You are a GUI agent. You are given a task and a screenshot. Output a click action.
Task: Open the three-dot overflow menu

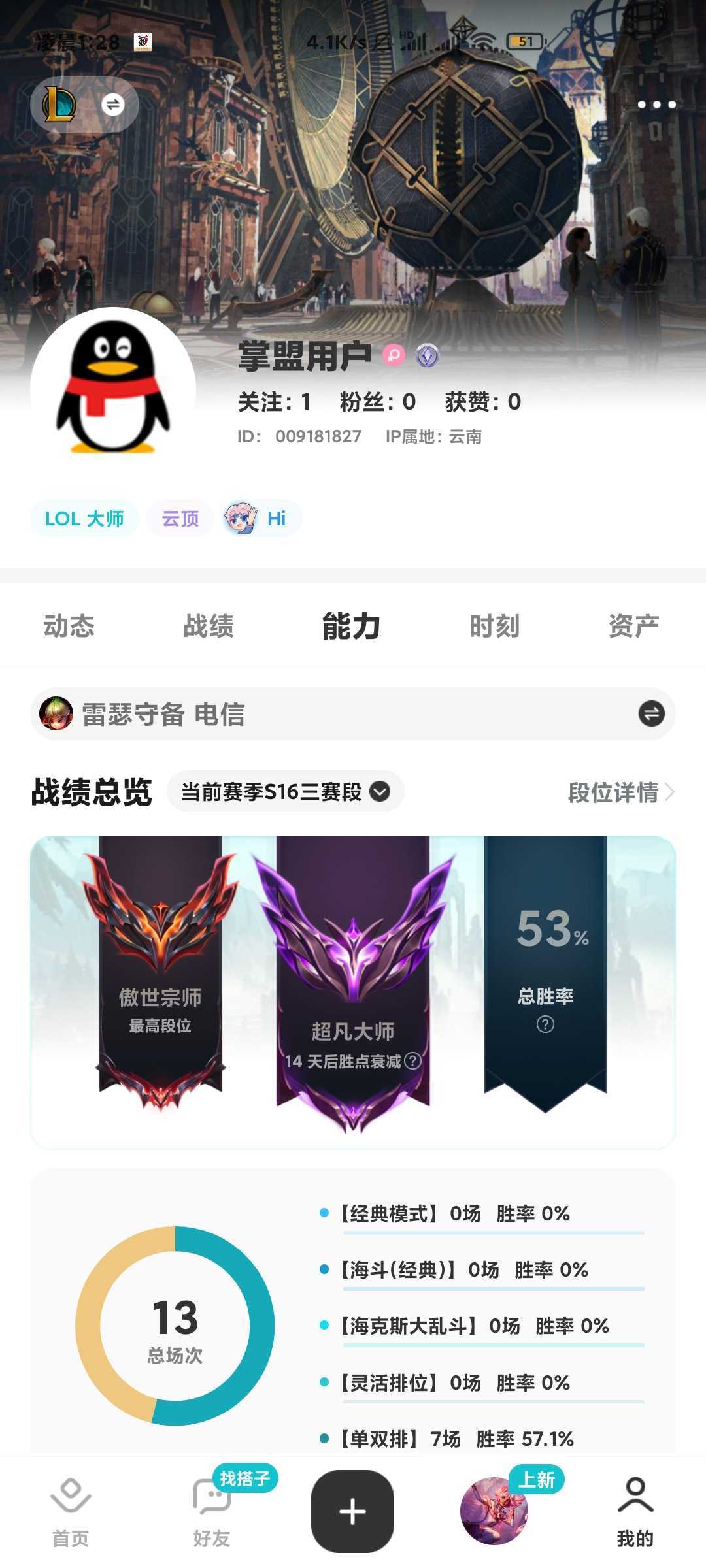point(656,105)
